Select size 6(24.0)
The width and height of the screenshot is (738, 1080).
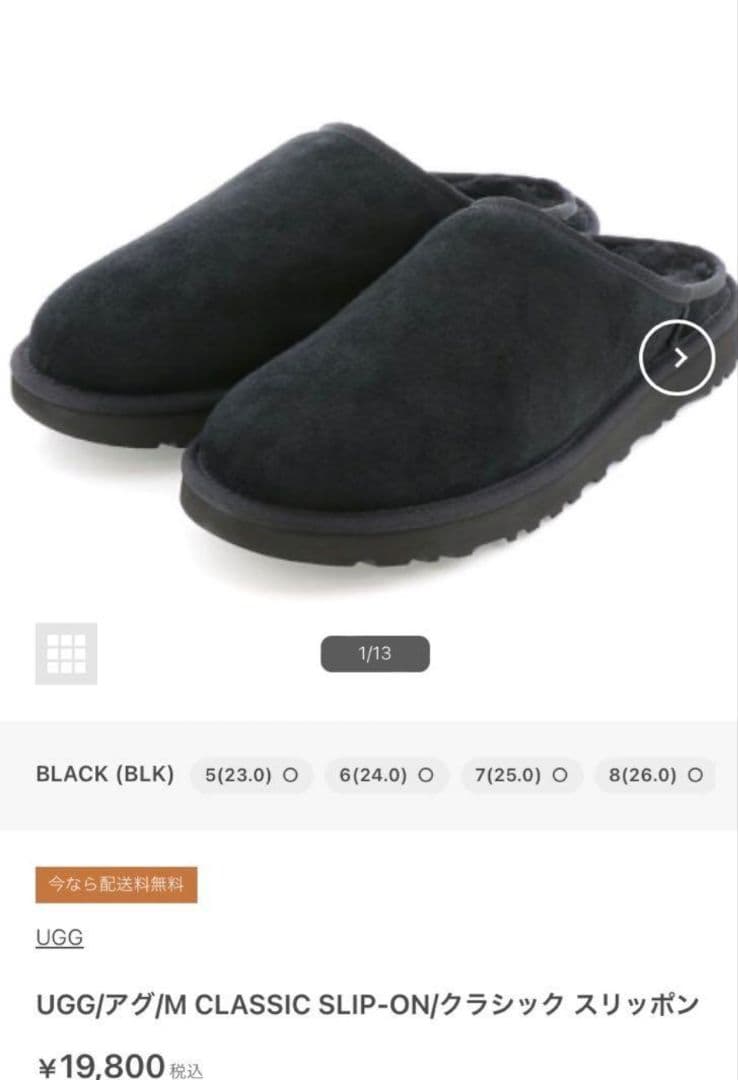coord(386,775)
